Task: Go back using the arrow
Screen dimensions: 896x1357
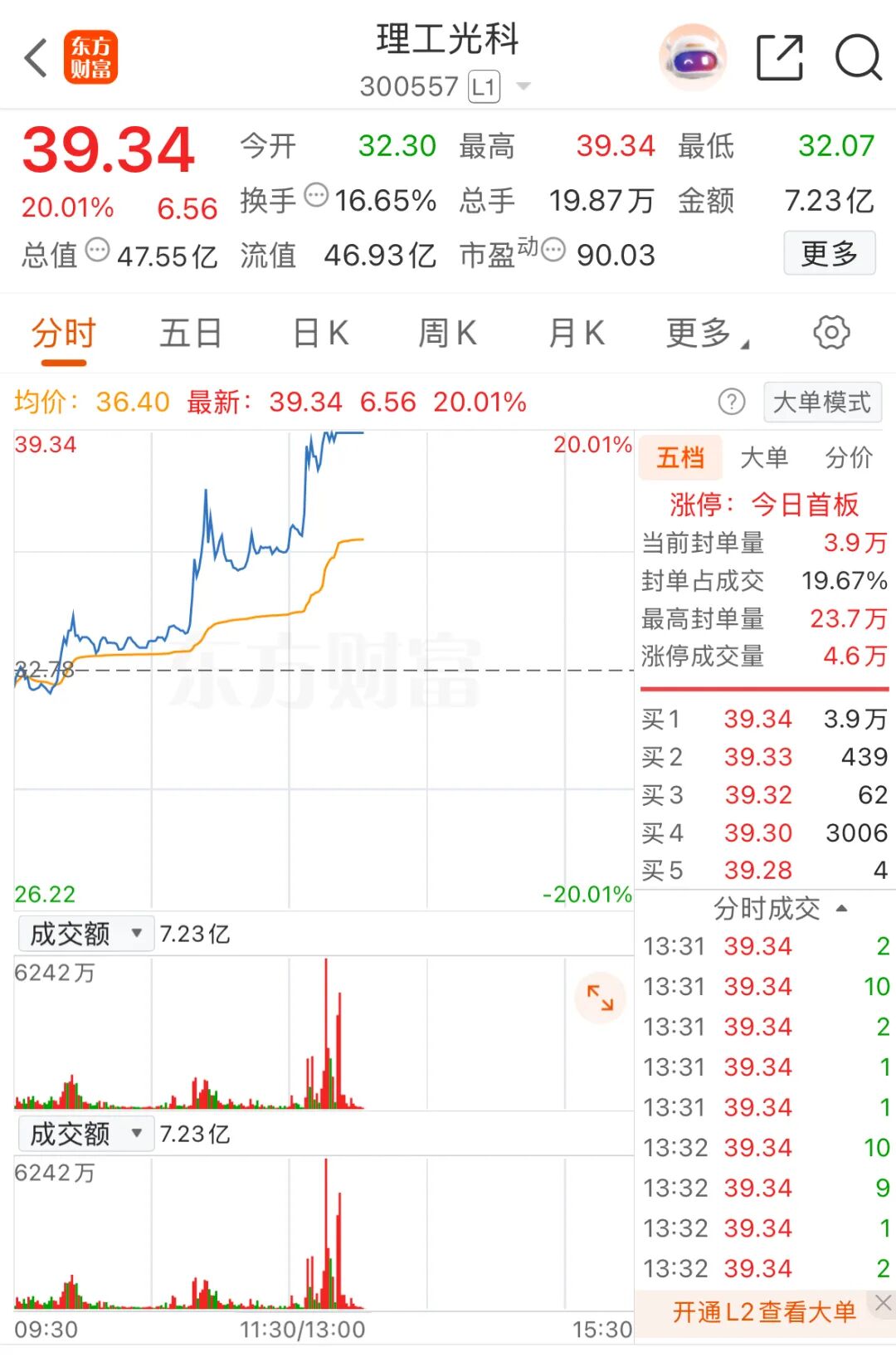Action: (x=36, y=58)
